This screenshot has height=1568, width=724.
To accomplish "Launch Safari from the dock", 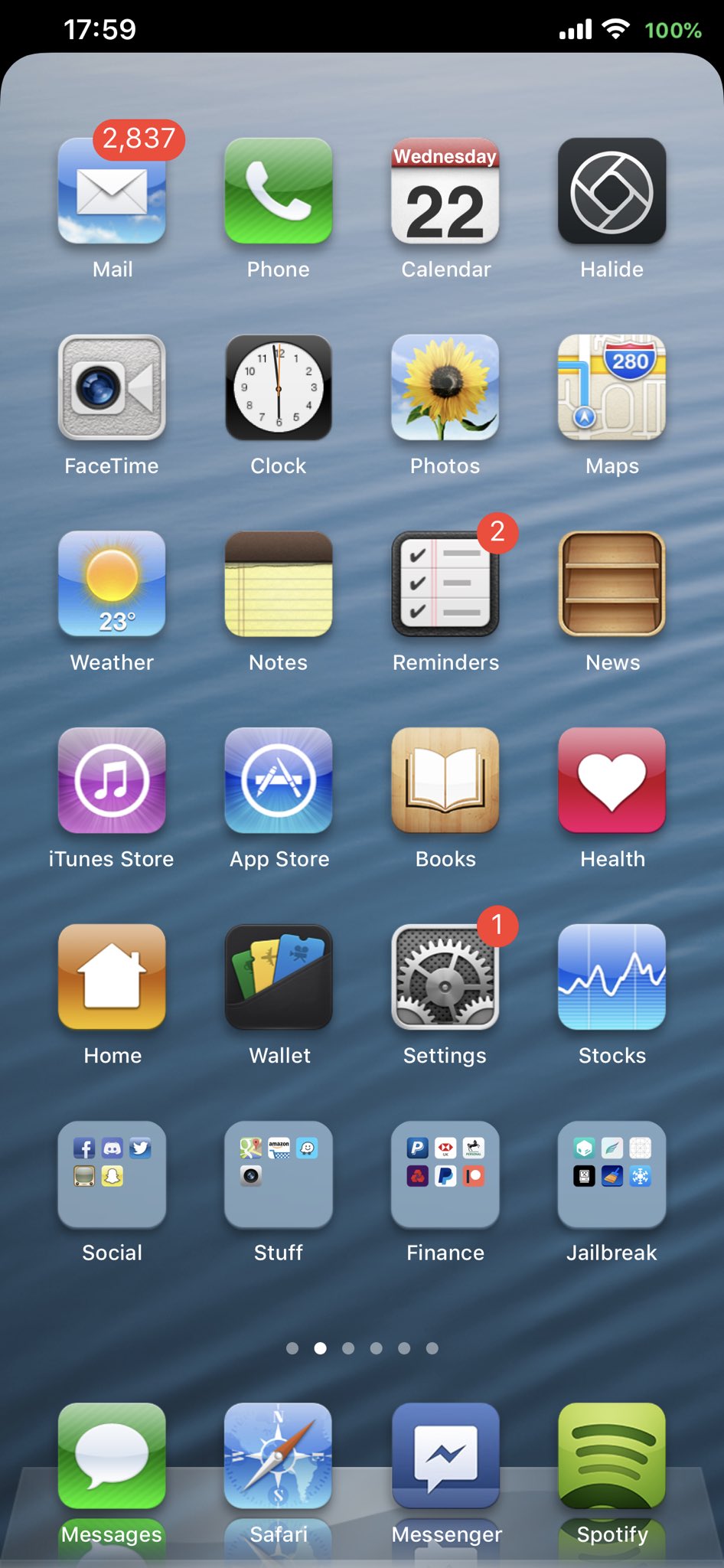I will 279,1456.
